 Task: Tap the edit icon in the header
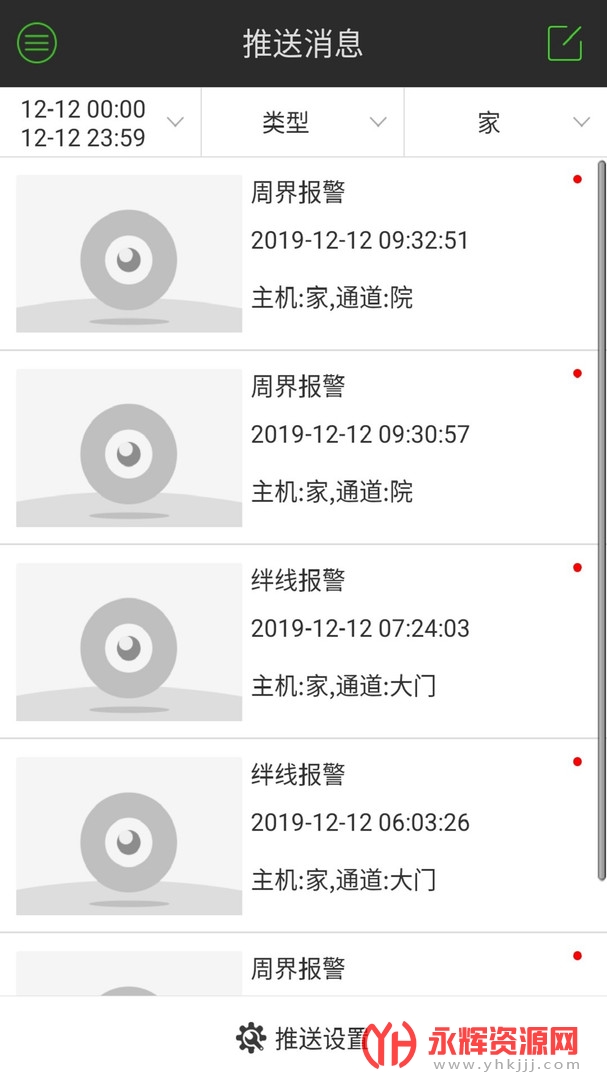point(565,43)
